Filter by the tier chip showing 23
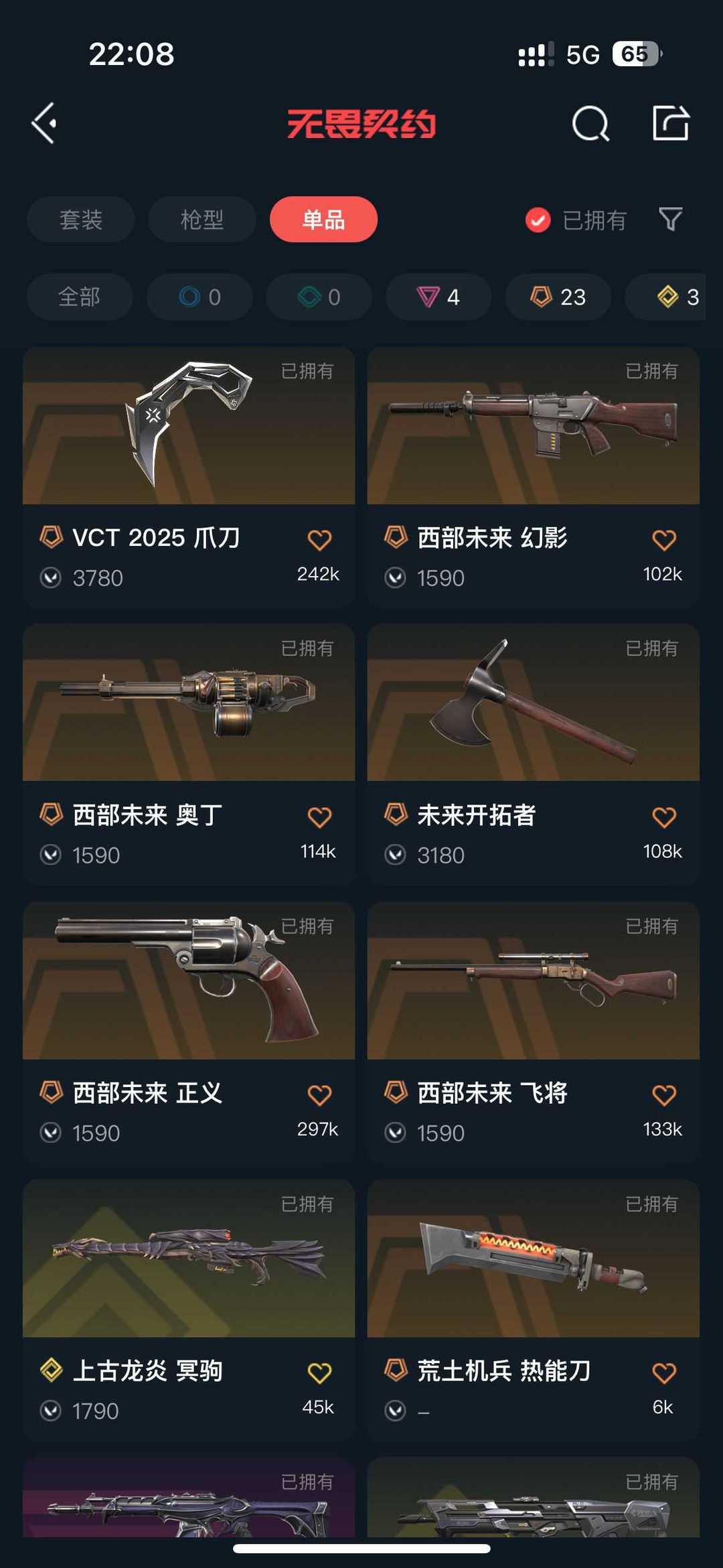723x1568 pixels. [x=558, y=297]
